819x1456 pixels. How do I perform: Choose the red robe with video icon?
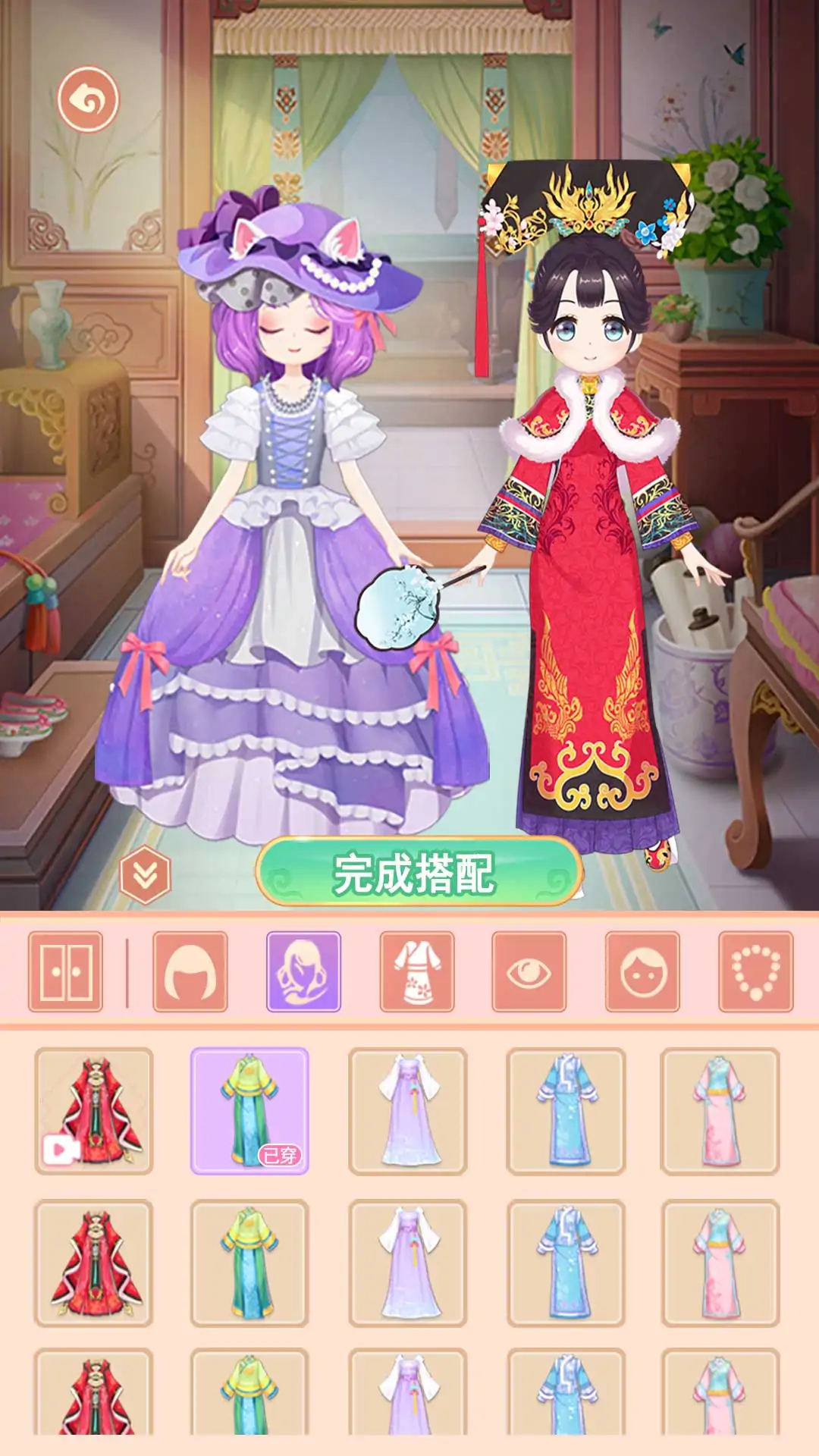coord(94,1111)
